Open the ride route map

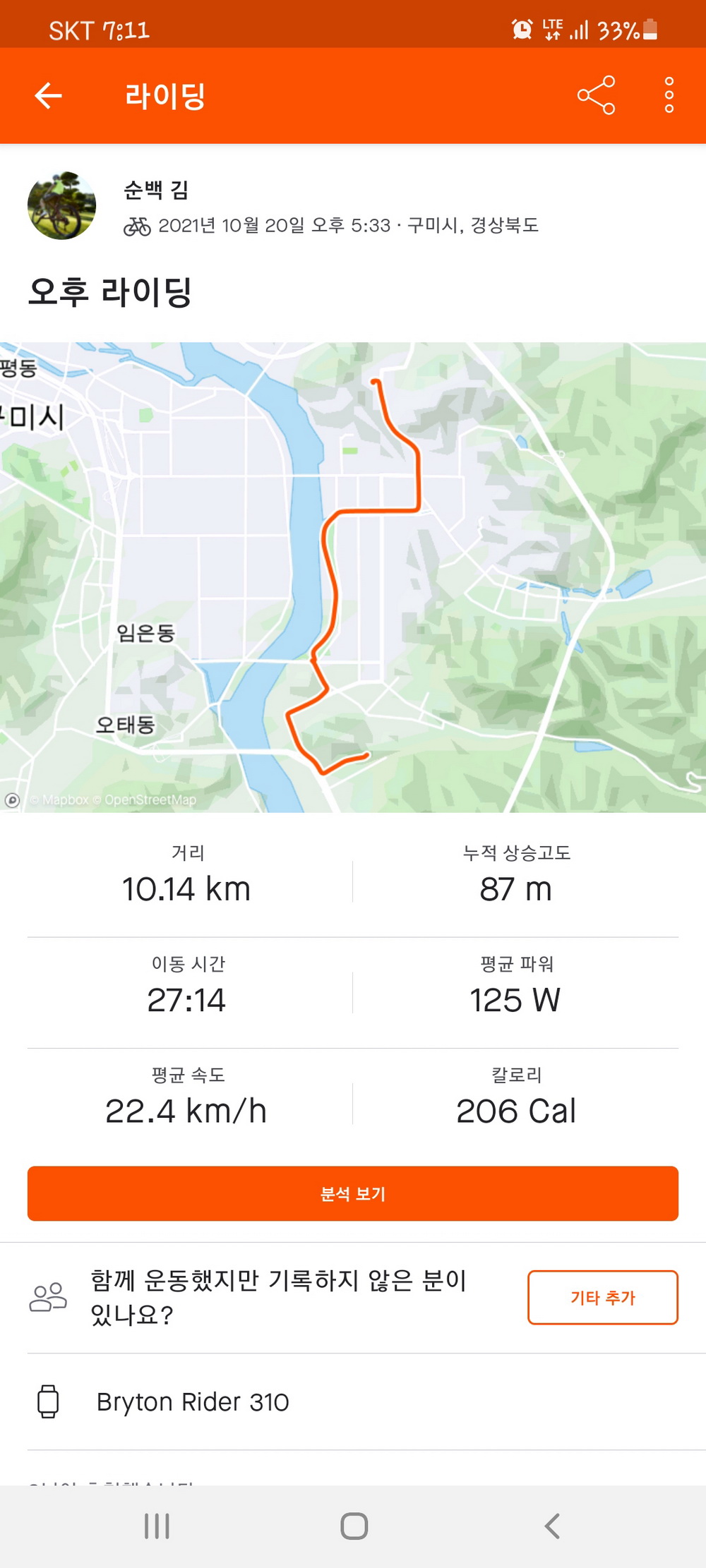[x=353, y=577]
